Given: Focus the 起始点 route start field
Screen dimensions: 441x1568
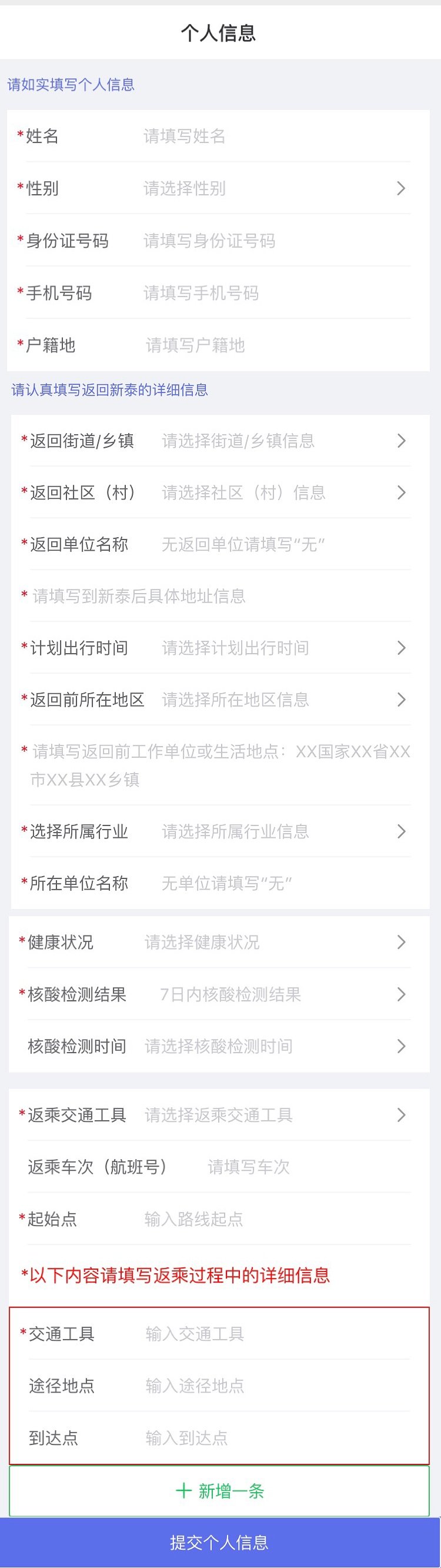Looking at the screenshot, I should (x=274, y=1218).
